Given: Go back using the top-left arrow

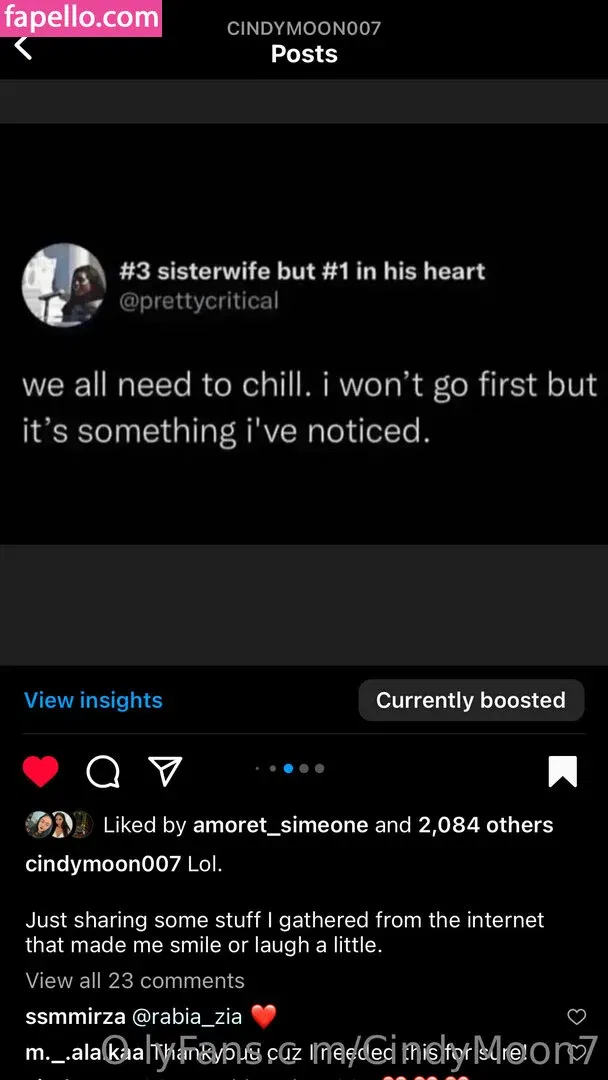Looking at the screenshot, I should click(x=24, y=45).
